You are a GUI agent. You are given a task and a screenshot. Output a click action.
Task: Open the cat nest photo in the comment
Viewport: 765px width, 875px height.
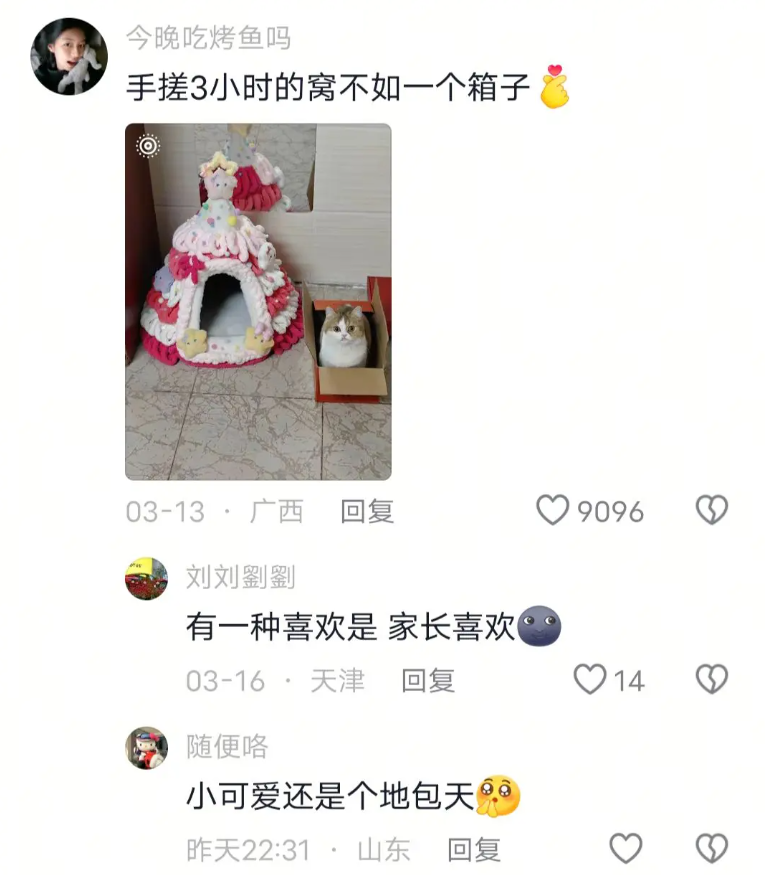(258, 301)
